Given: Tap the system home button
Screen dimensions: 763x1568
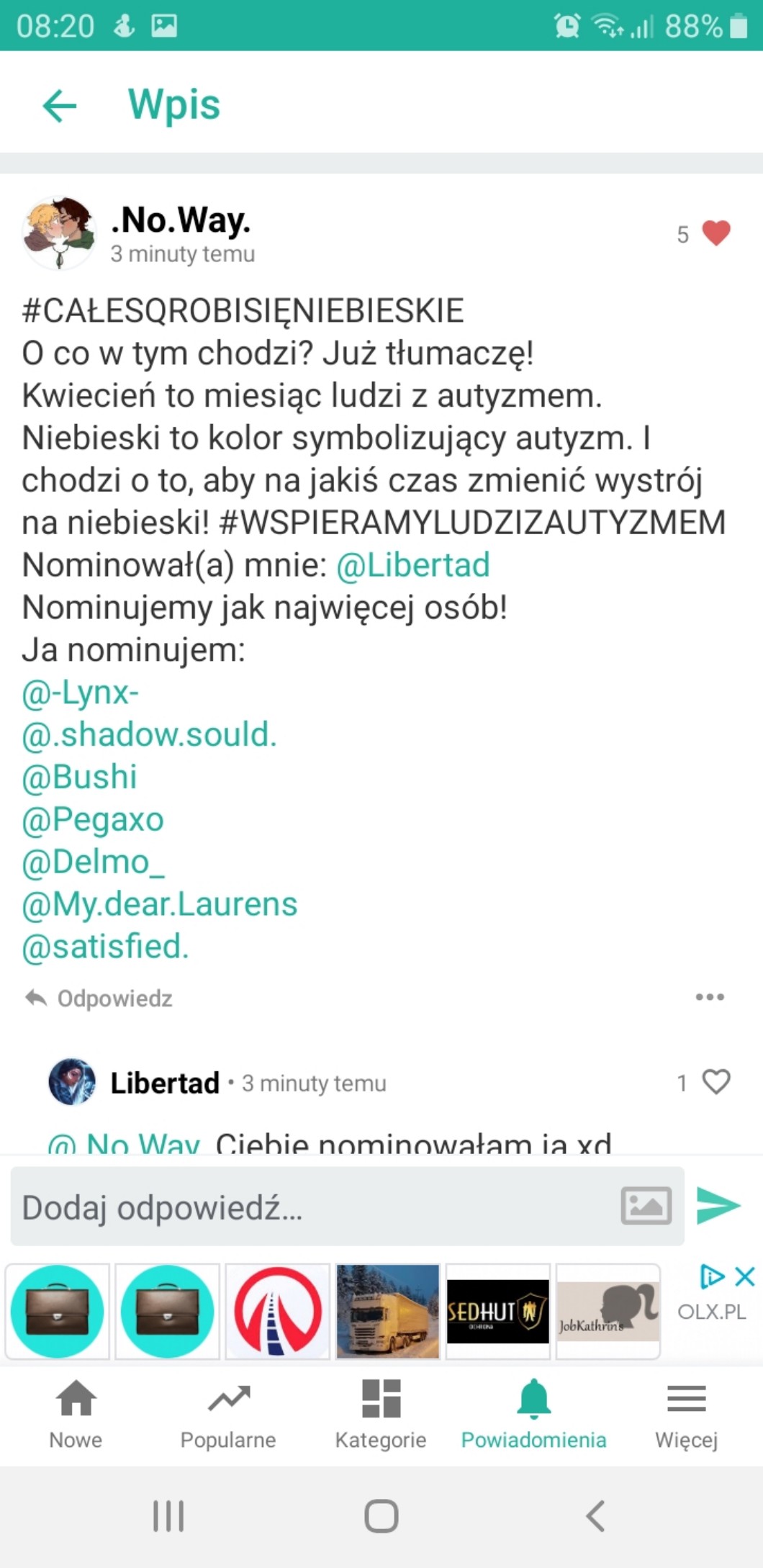Looking at the screenshot, I should (x=381, y=1516).
